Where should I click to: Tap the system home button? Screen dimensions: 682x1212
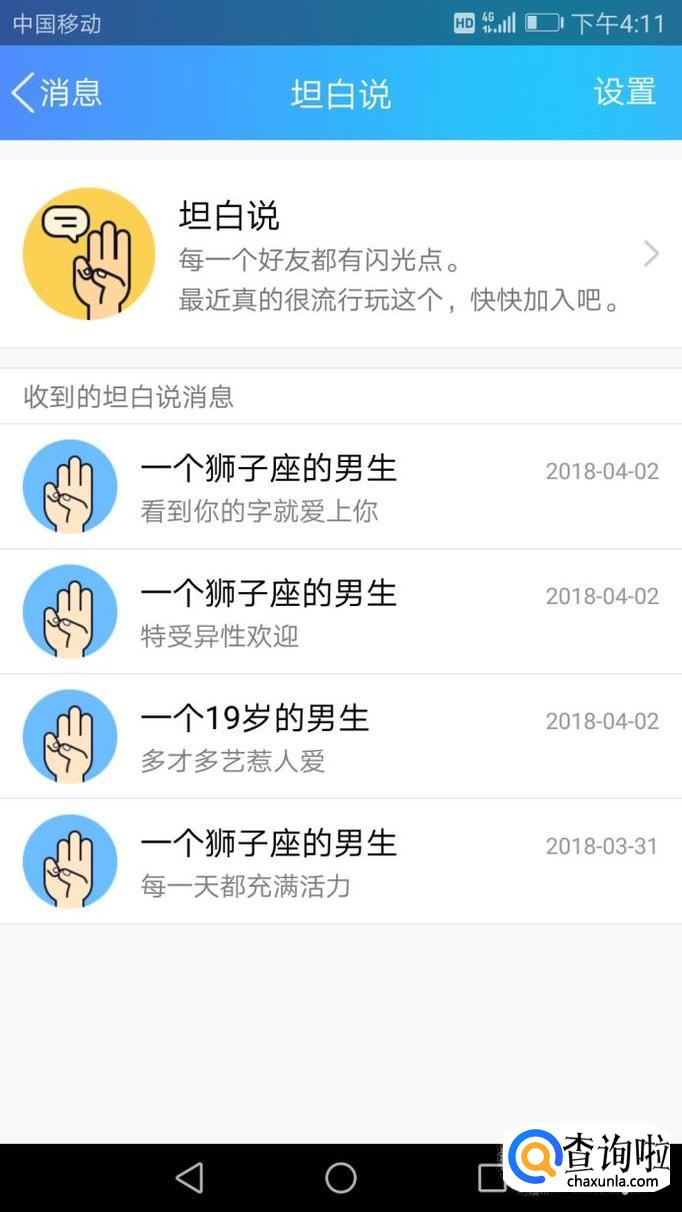[x=341, y=1177]
